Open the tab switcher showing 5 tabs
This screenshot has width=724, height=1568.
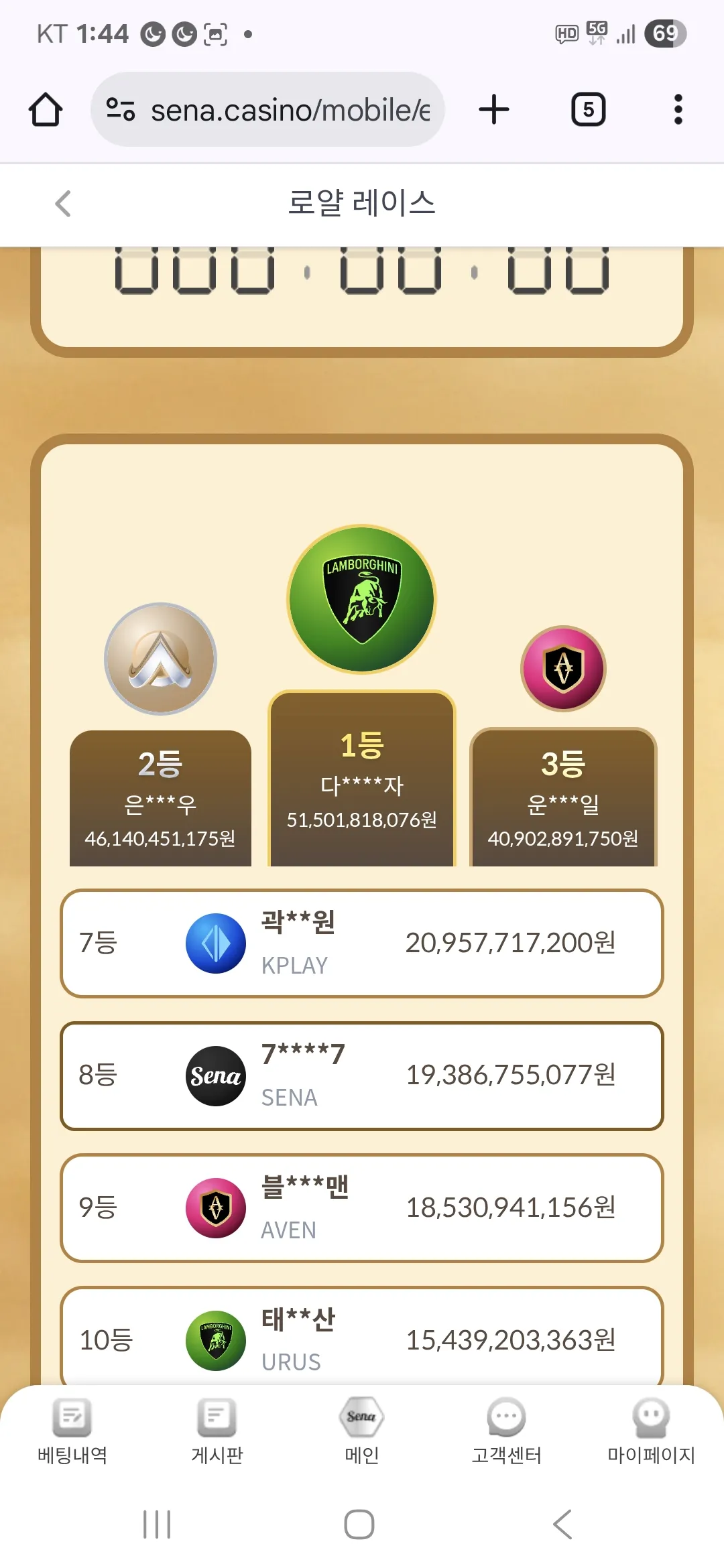tap(588, 110)
